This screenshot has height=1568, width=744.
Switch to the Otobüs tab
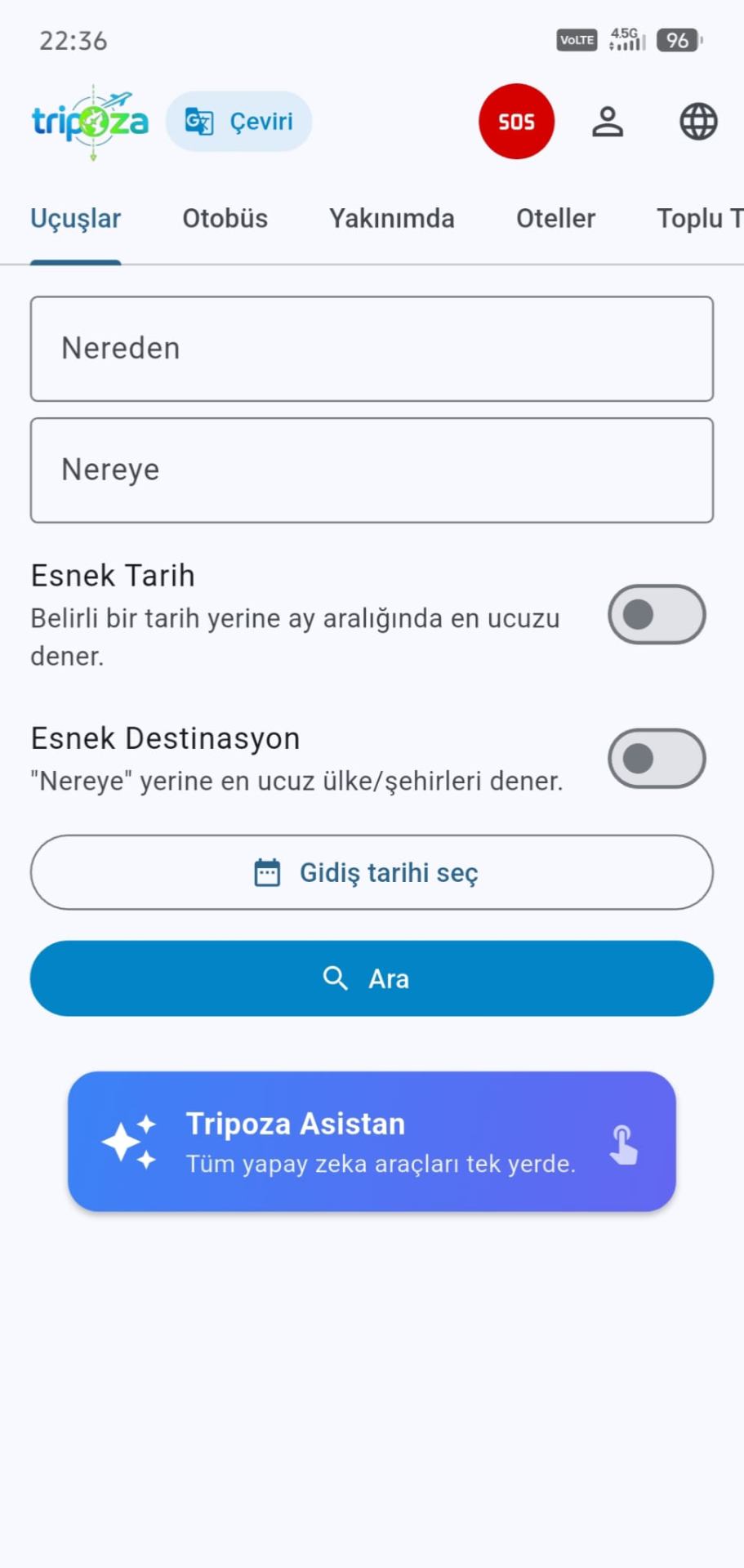pos(225,218)
